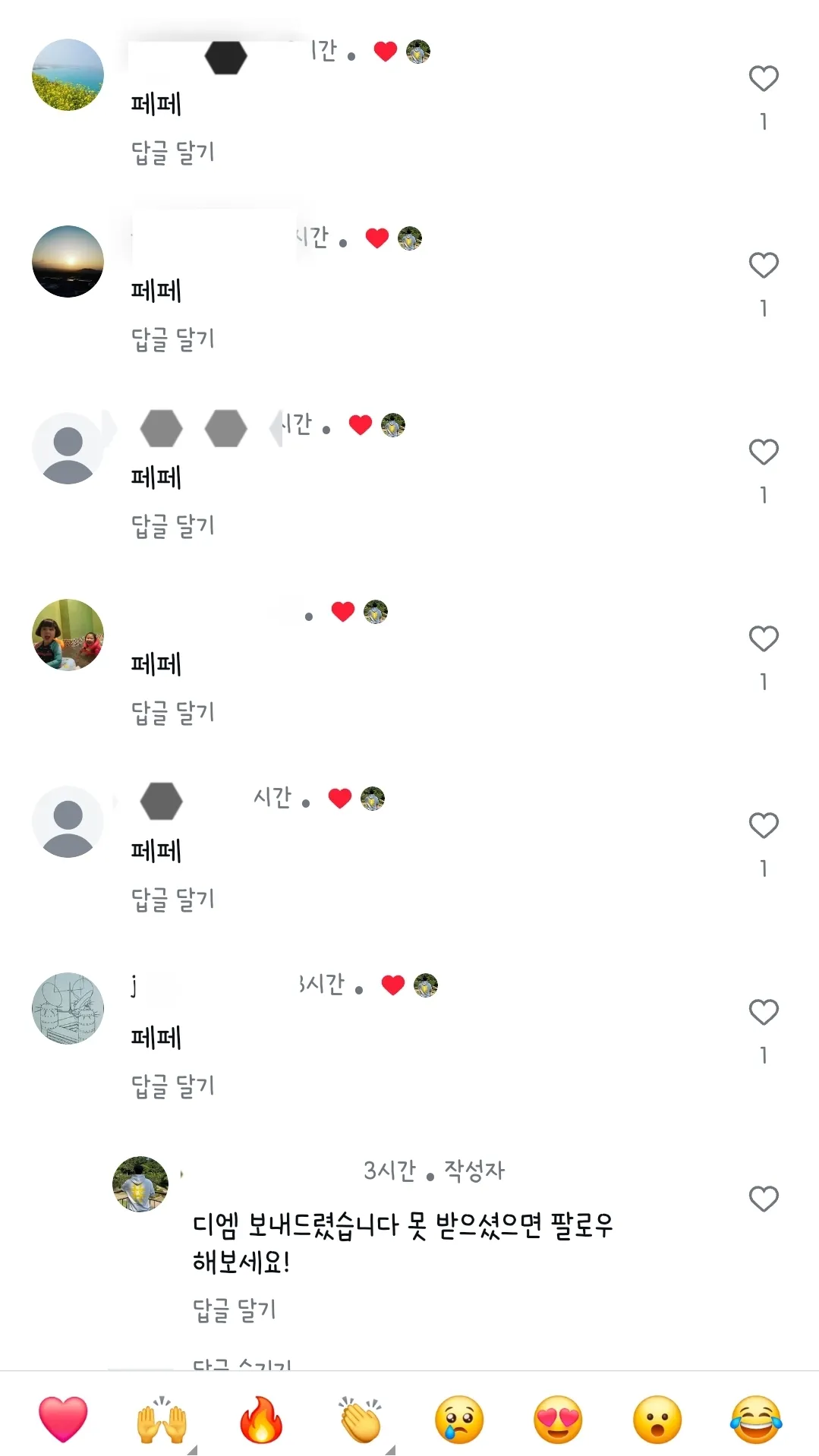
Task: Open the author's profile picture beside the 디엠 reply
Action: pos(140,1184)
